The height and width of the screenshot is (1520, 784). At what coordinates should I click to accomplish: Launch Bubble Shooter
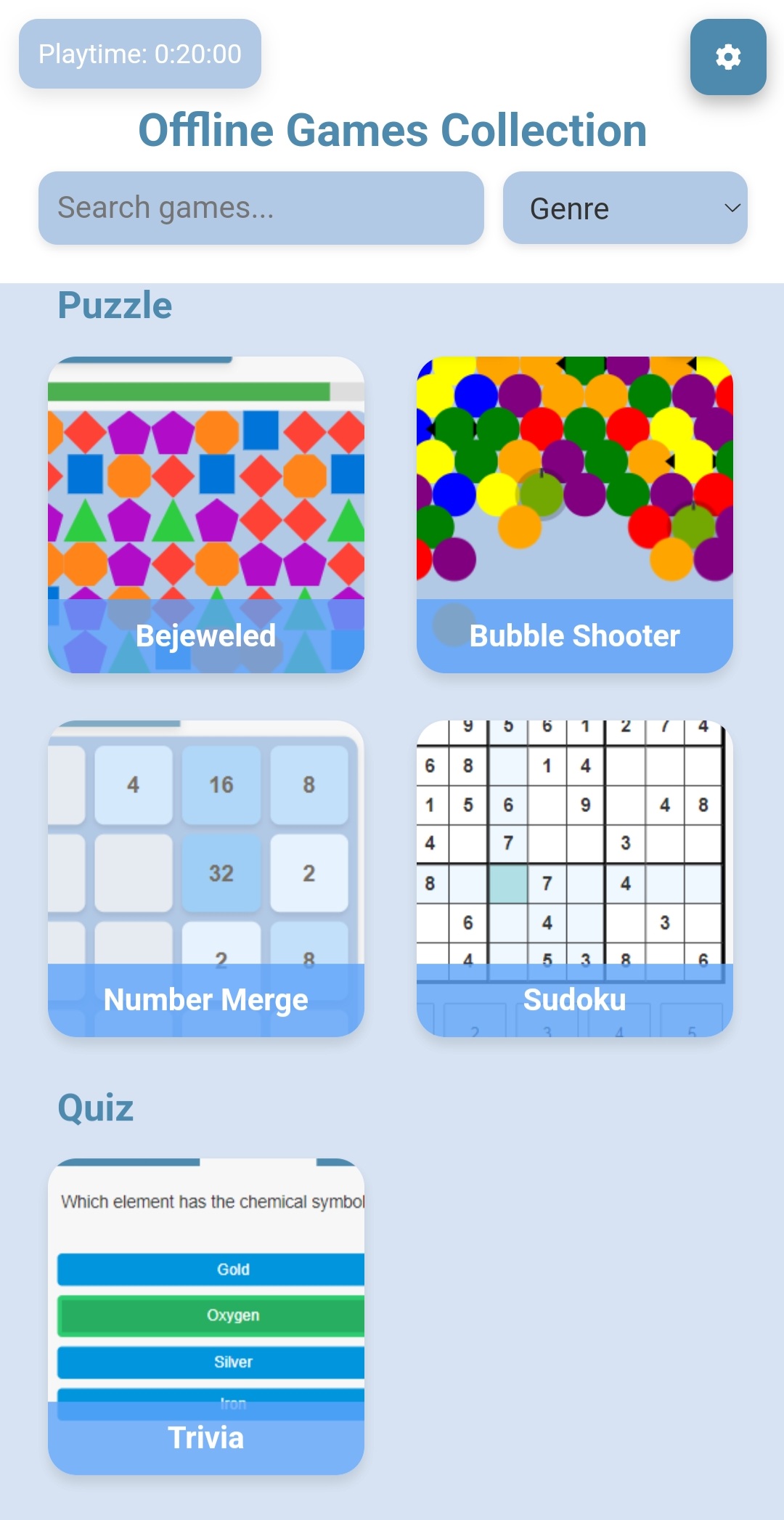(574, 514)
